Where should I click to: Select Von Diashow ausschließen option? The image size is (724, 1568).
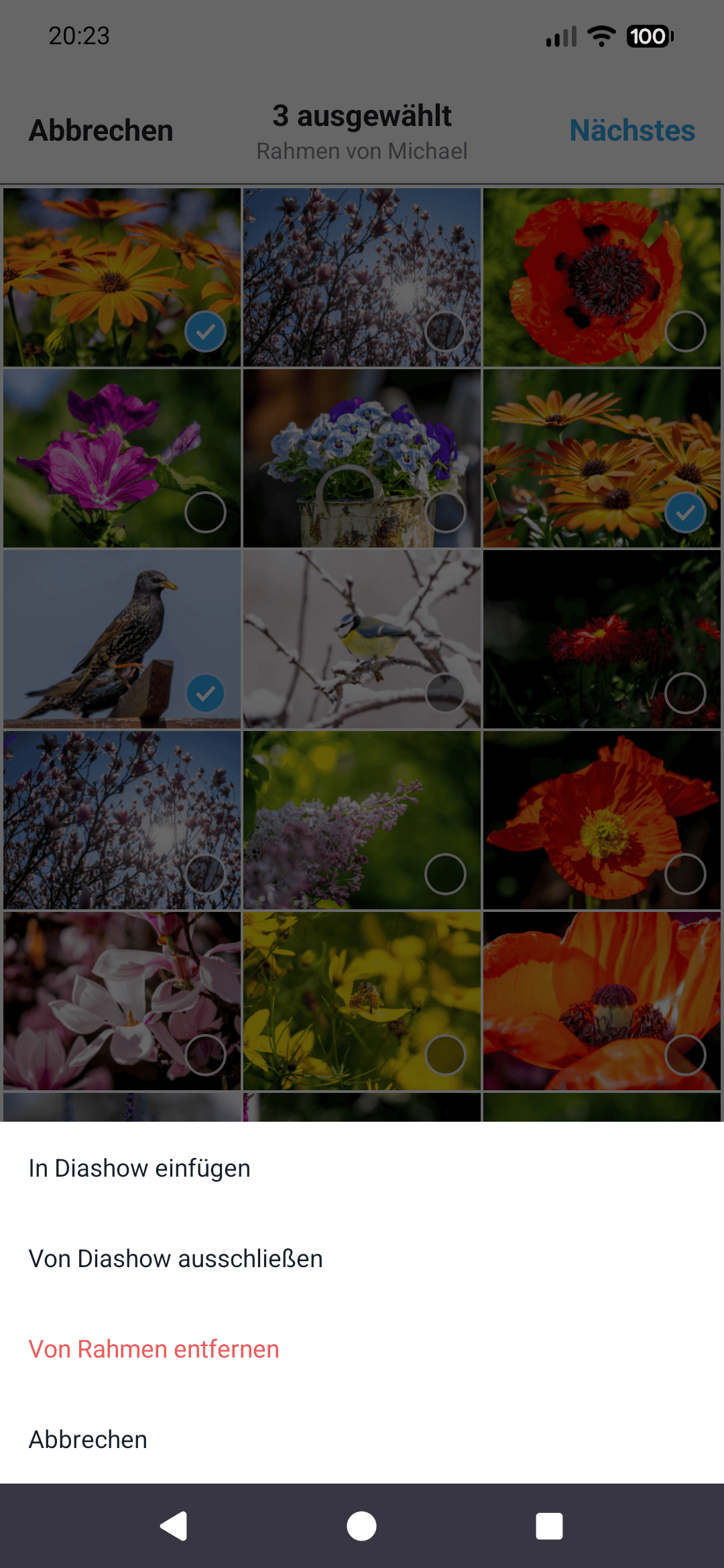coord(176,1258)
